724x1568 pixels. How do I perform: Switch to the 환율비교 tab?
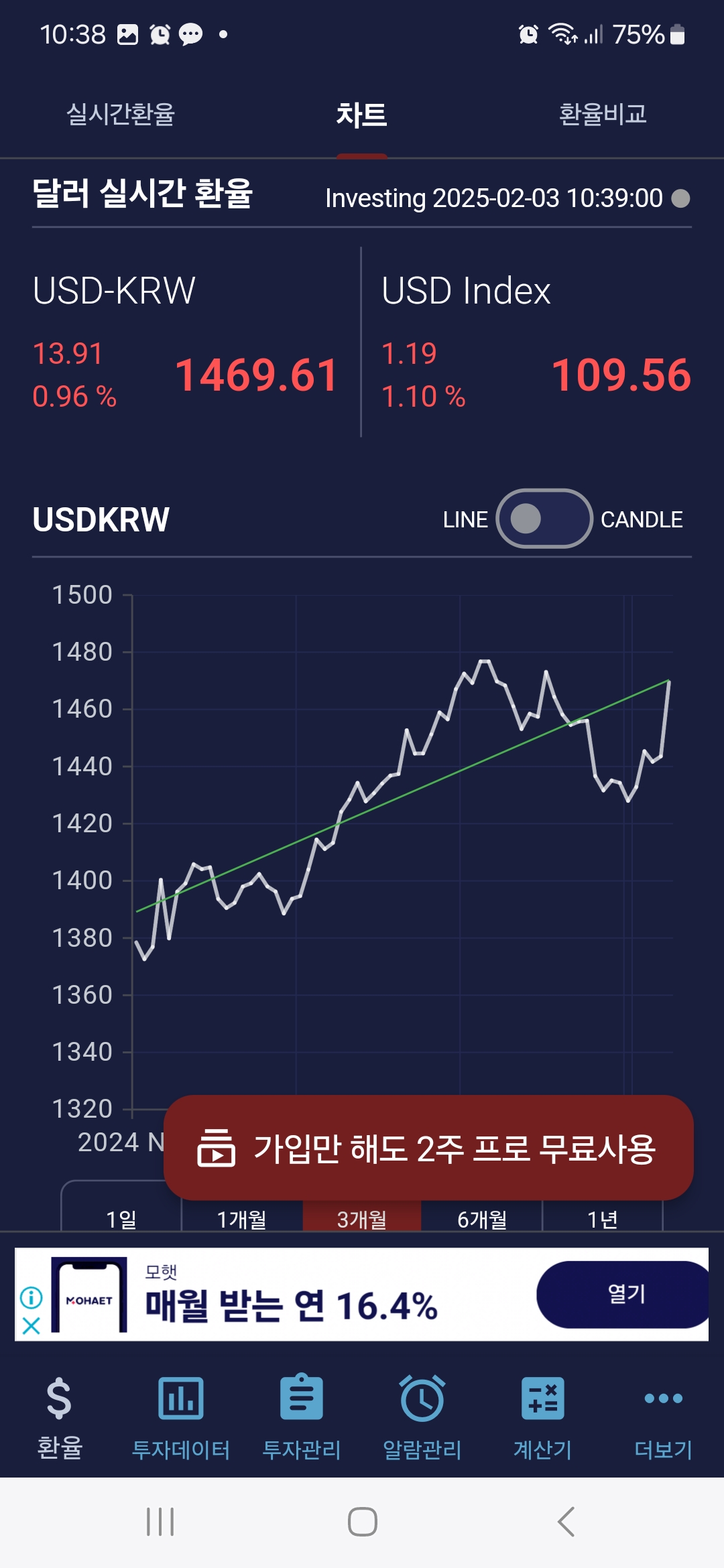point(603,114)
